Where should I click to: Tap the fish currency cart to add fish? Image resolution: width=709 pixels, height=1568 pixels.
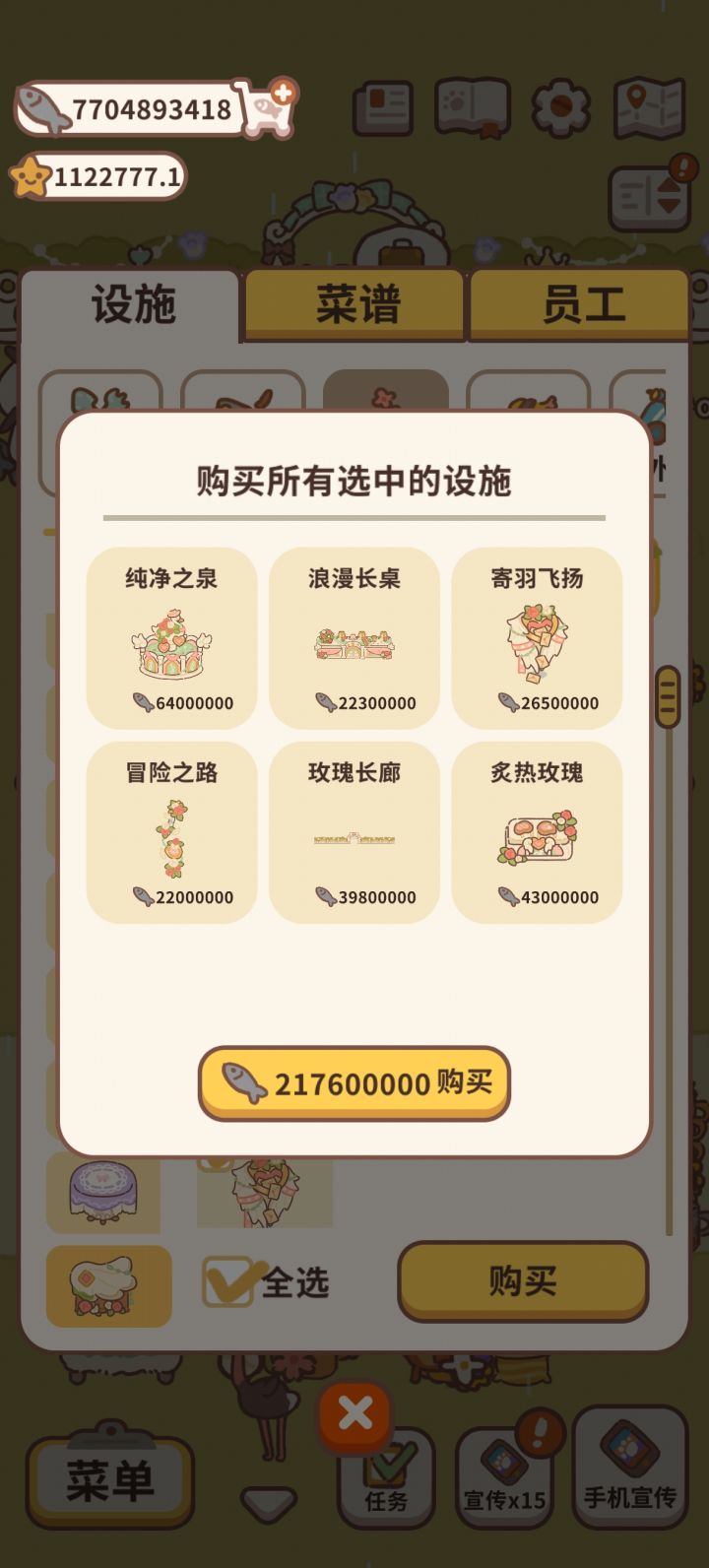(x=268, y=108)
